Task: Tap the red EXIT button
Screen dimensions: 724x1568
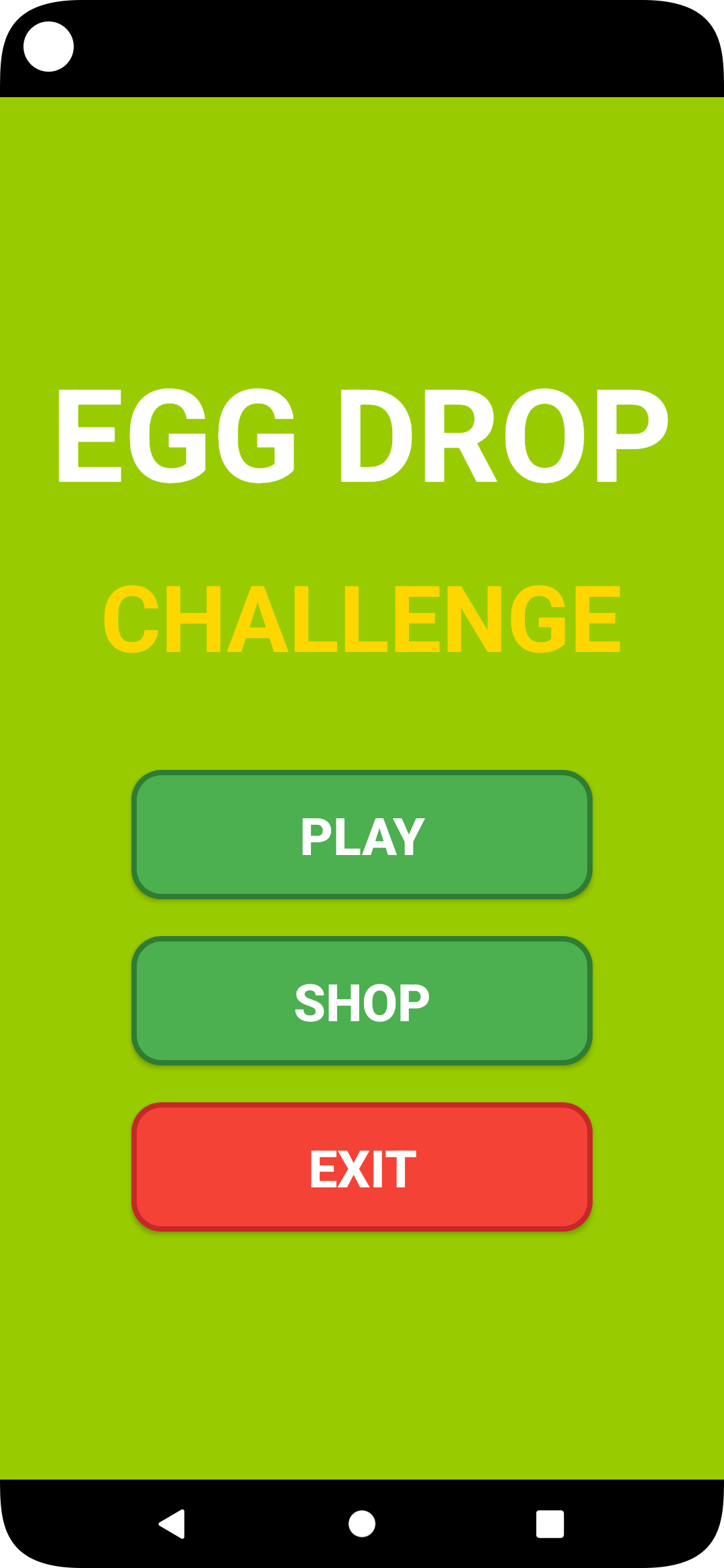Action: point(362,1167)
